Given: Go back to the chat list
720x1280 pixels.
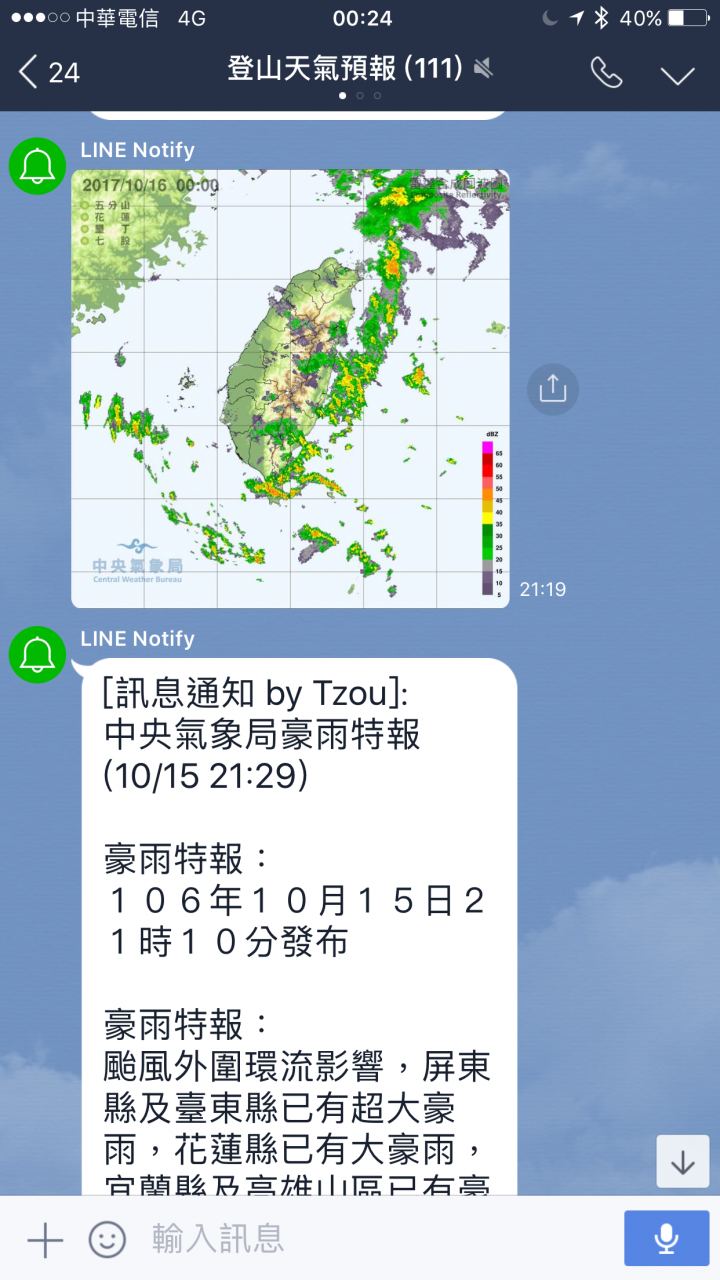Looking at the screenshot, I should coord(45,72).
